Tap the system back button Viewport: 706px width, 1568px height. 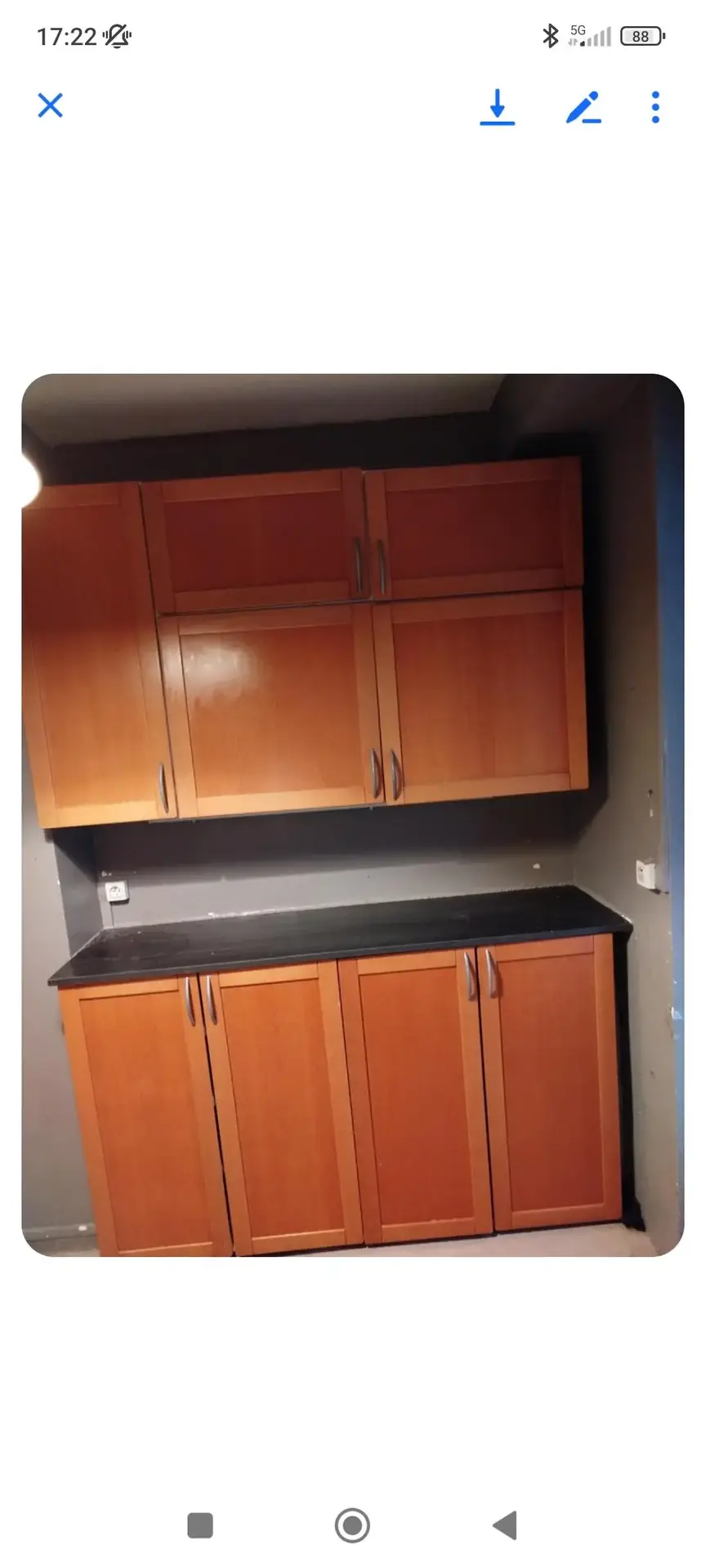[505, 1525]
